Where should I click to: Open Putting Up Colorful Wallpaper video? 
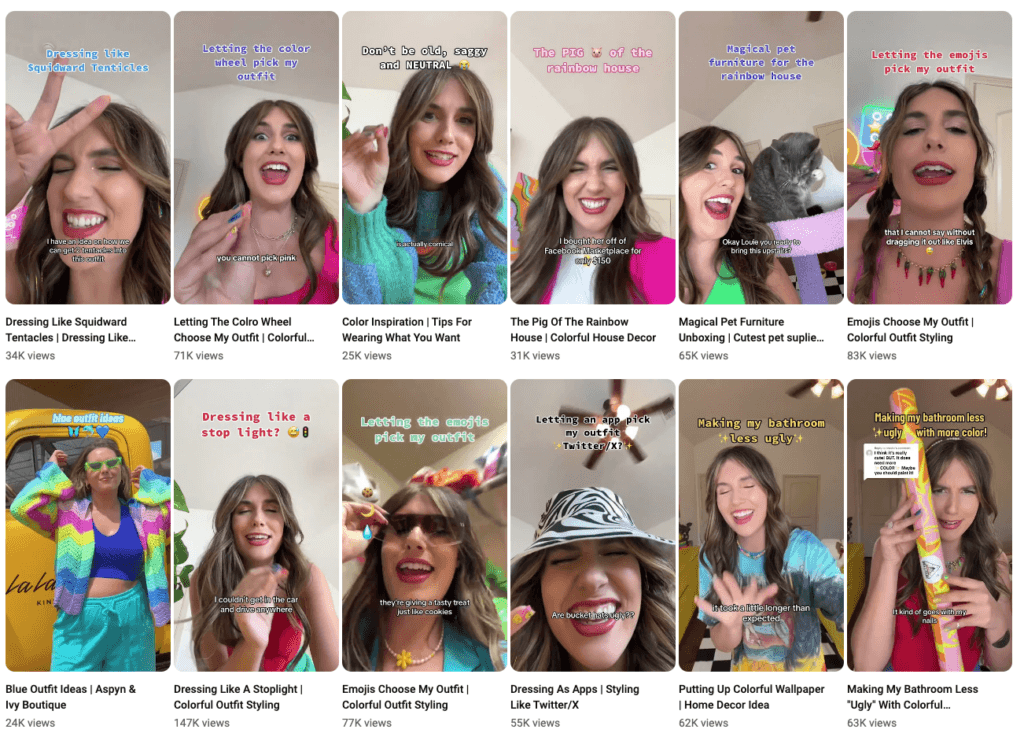tap(760, 525)
